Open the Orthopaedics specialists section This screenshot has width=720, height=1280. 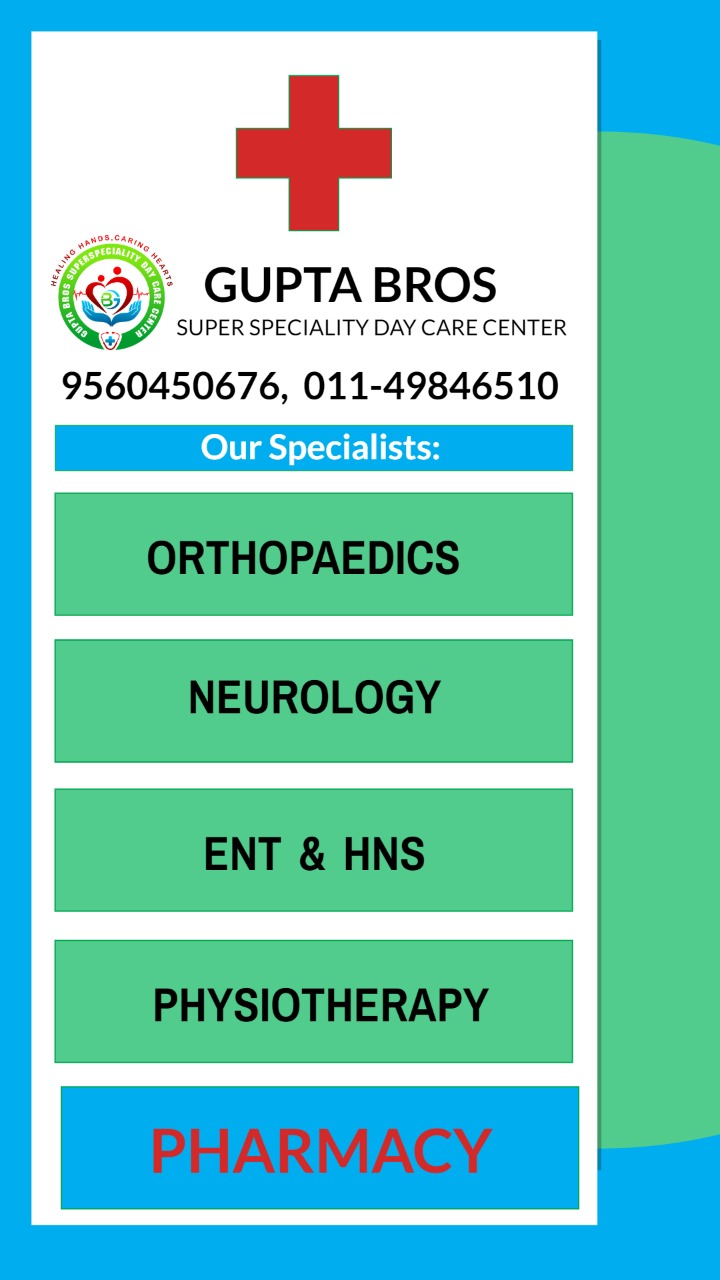click(313, 554)
